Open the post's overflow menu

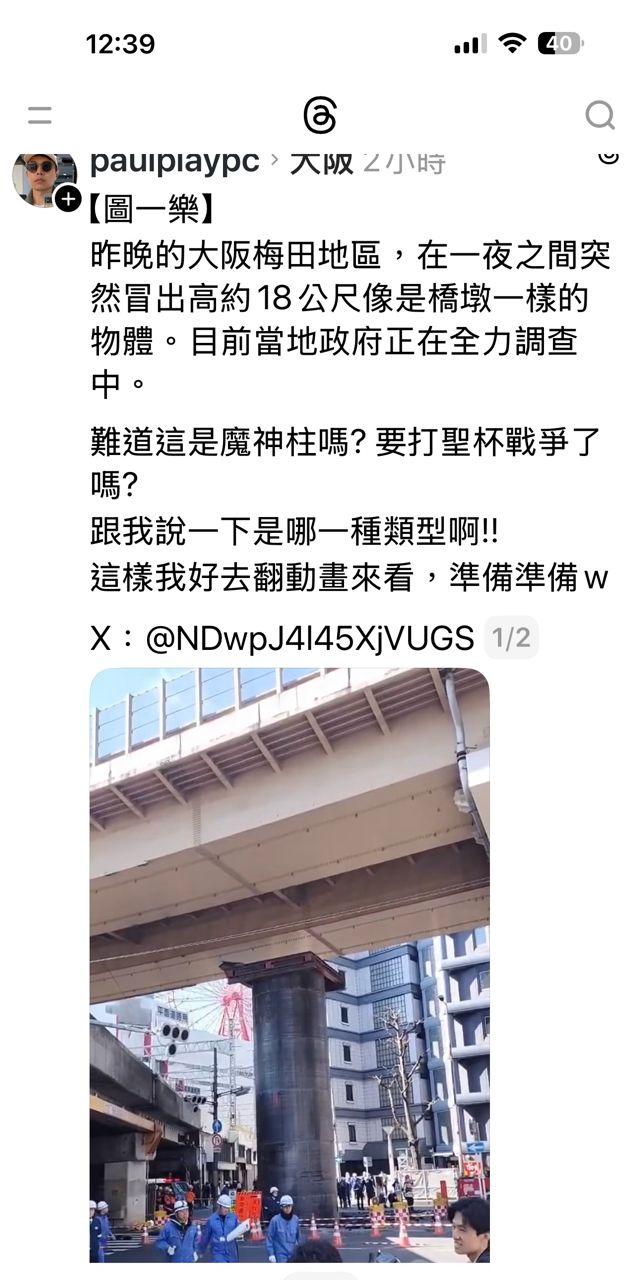[x=607, y=157]
